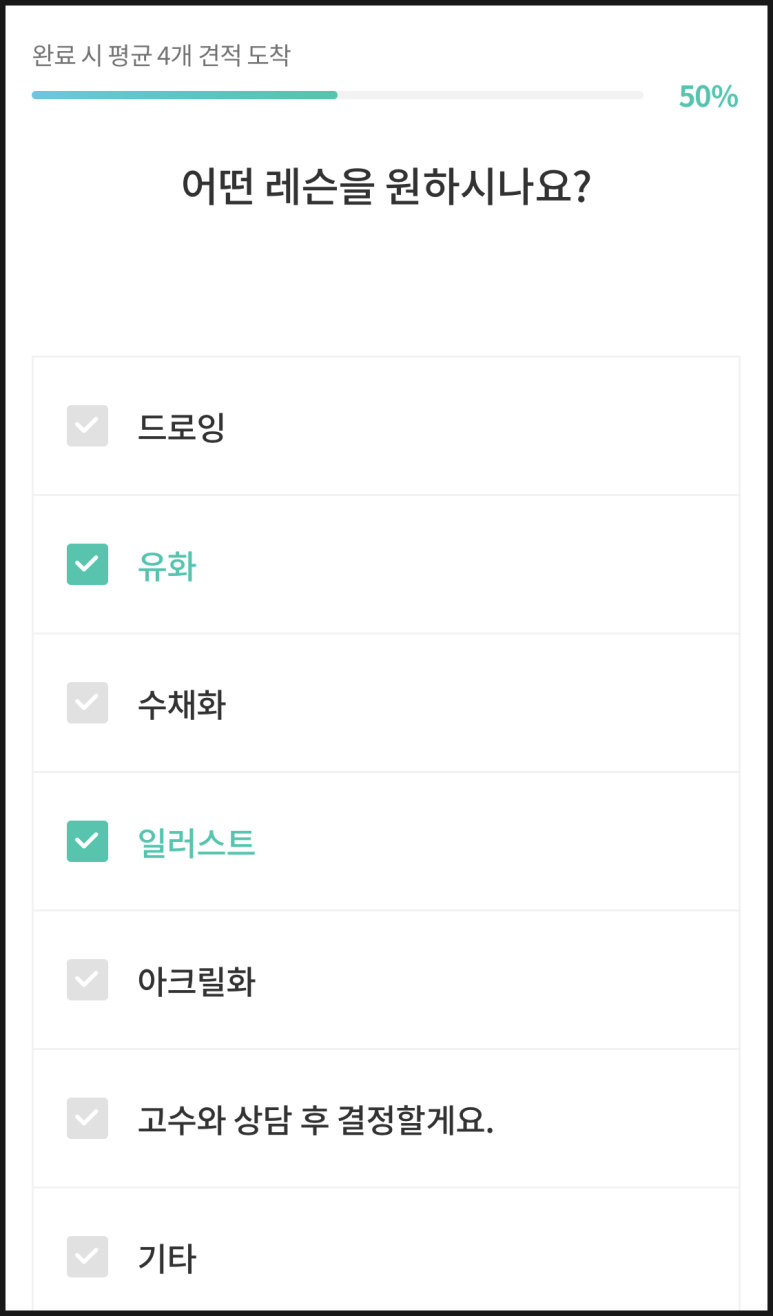Toggle the green checkmark beside 일러스트

point(87,841)
